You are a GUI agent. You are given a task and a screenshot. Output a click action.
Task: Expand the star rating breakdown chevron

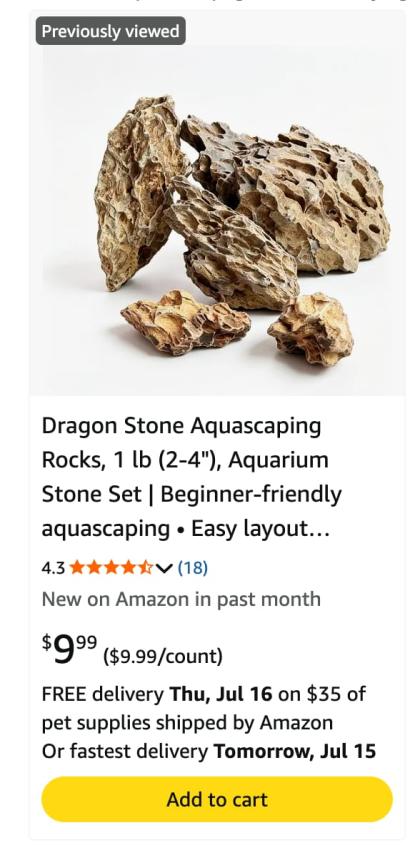pyautogui.click(x=164, y=567)
